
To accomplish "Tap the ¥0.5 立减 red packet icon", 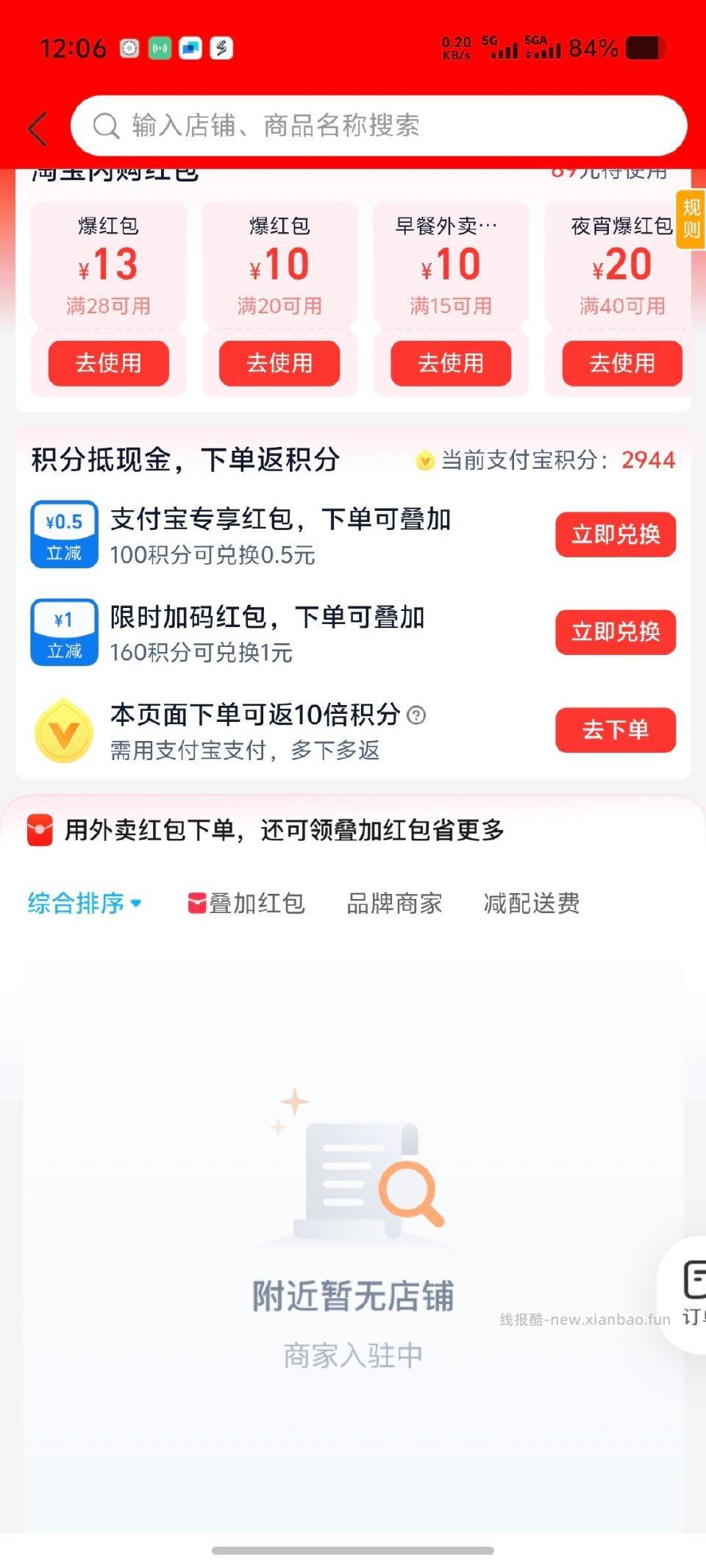I will coord(63,534).
